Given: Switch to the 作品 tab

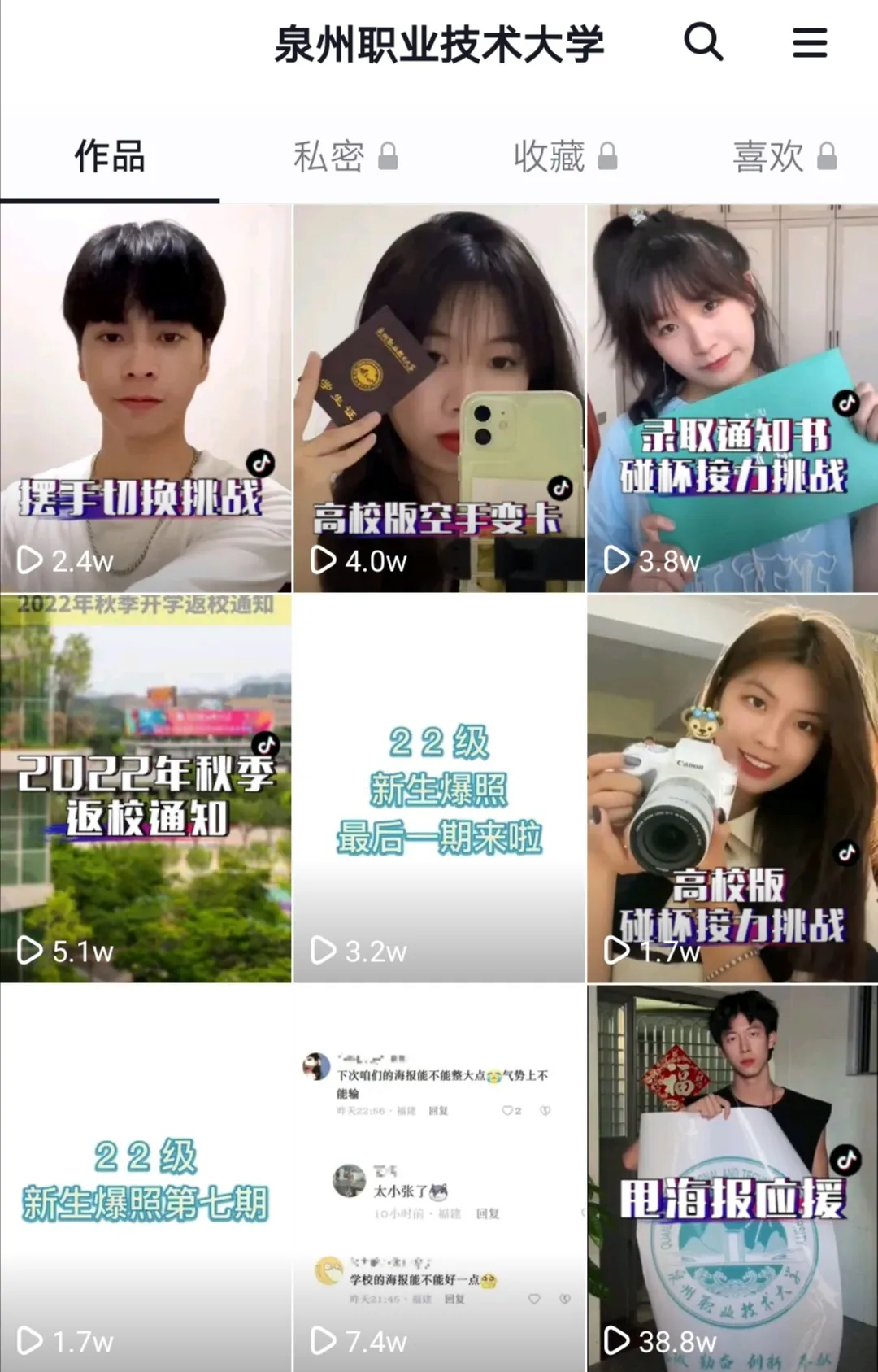Looking at the screenshot, I should point(110,156).
